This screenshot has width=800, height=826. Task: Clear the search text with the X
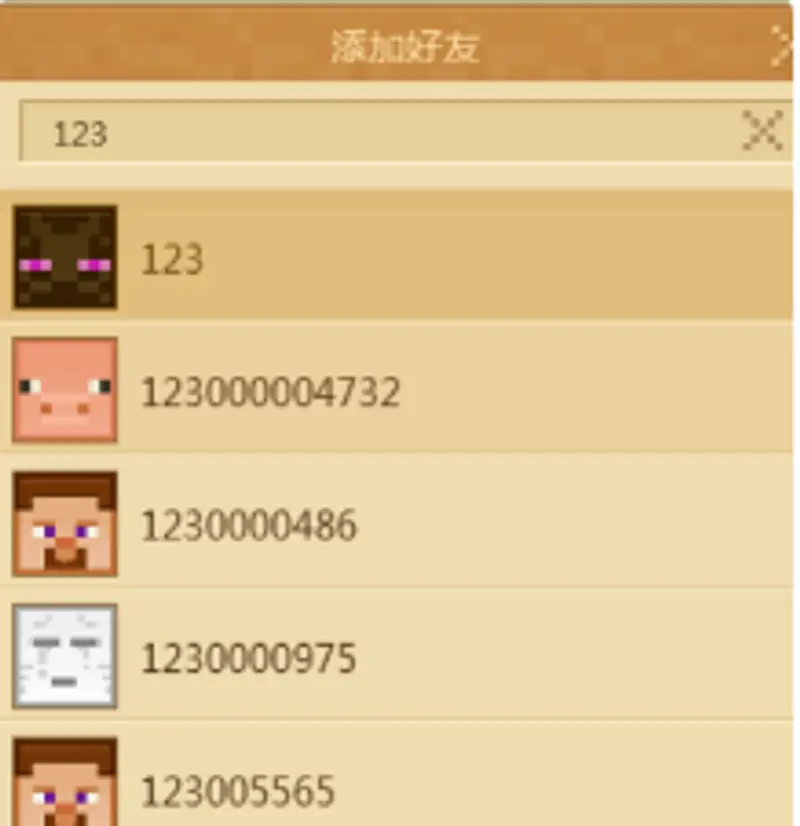[762, 131]
